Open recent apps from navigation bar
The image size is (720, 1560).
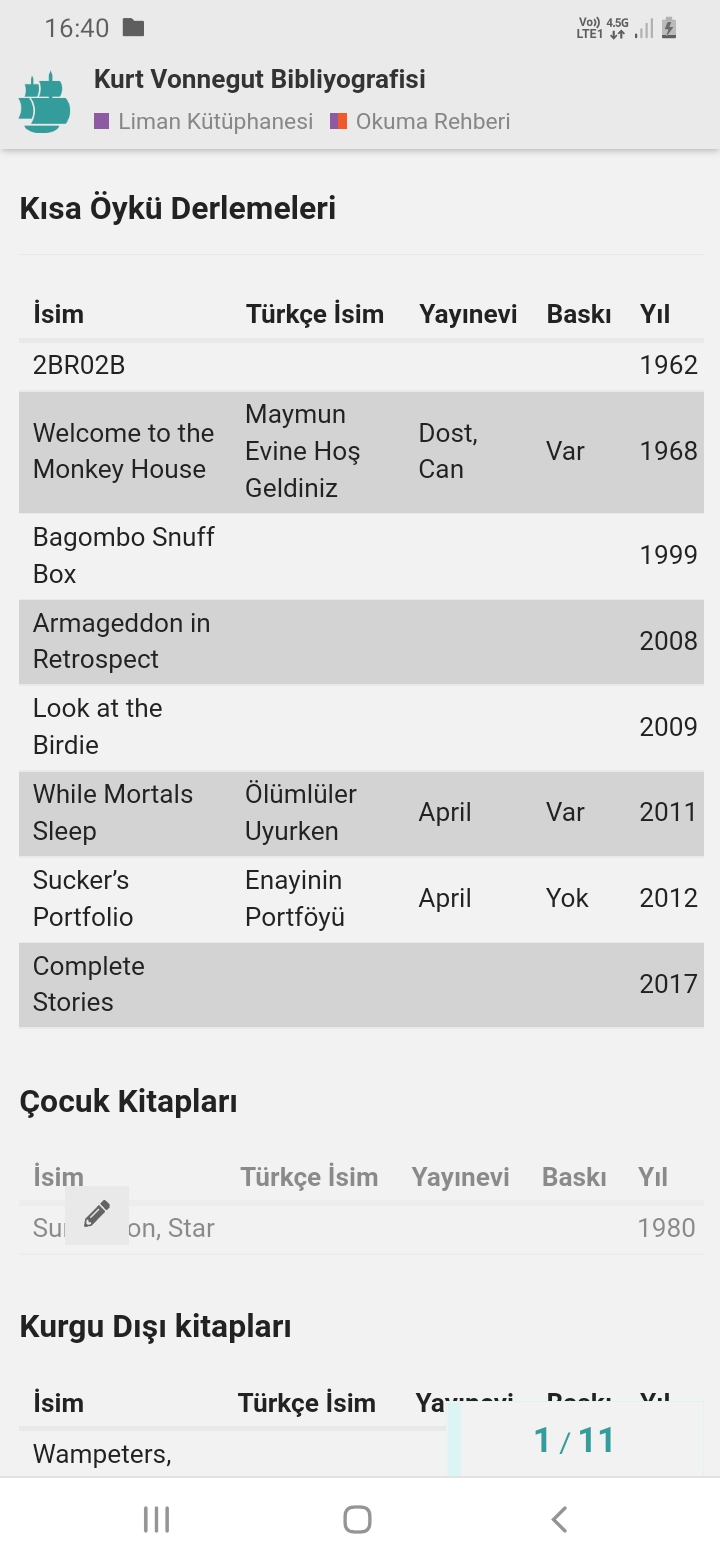[156, 1519]
